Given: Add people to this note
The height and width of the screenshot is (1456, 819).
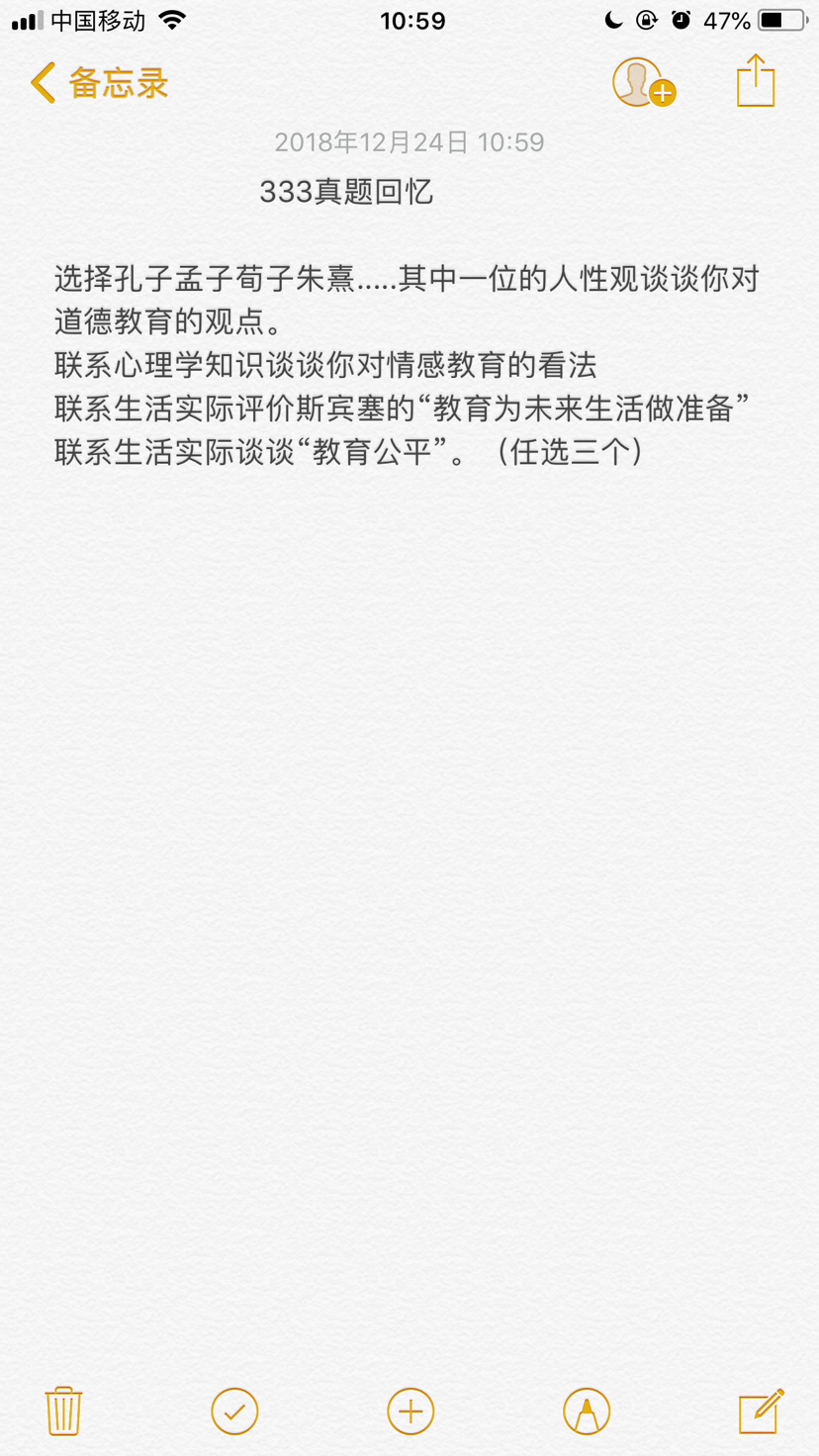Looking at the screenshot, I should pyautogui.click(x=643, y=83).
